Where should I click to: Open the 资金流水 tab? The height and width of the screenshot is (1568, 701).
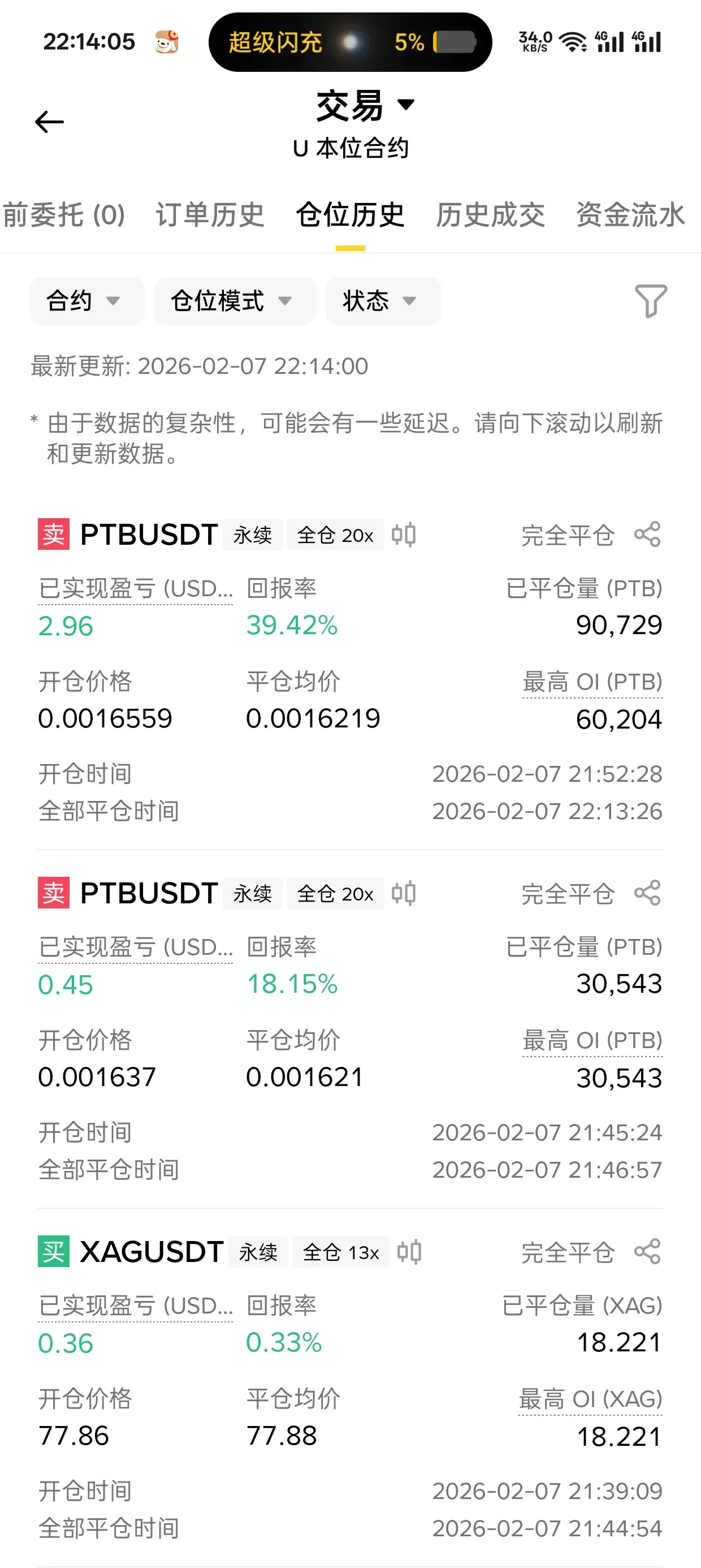pos(630,215)
